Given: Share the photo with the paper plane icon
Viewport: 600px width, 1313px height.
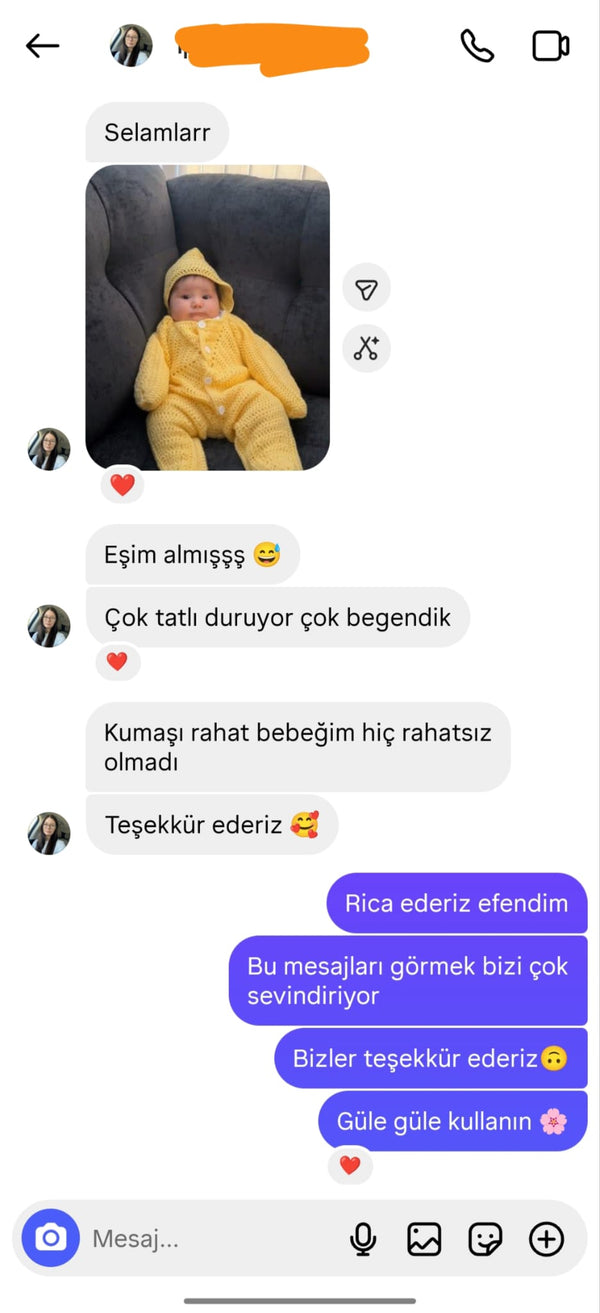Looking at the screenshot, I should 366,289.
